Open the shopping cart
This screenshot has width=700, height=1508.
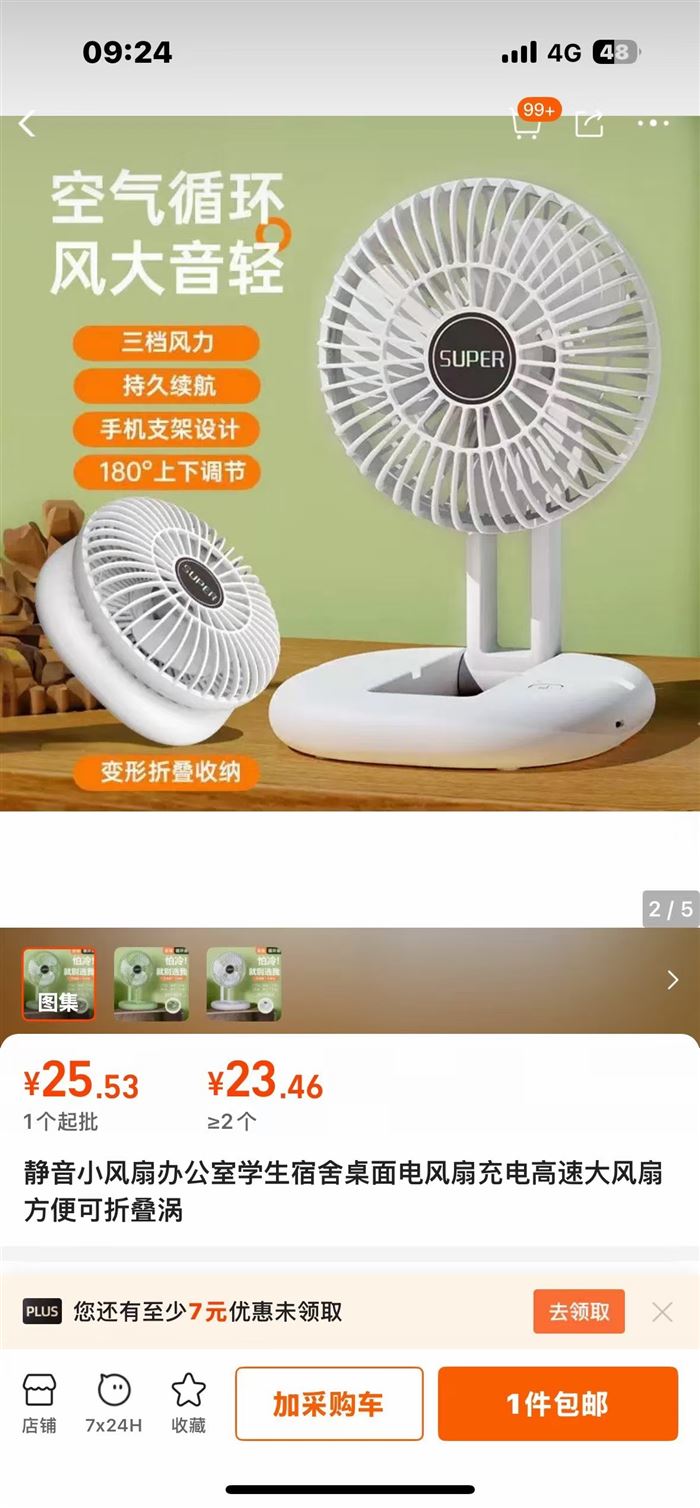[527, 123]
